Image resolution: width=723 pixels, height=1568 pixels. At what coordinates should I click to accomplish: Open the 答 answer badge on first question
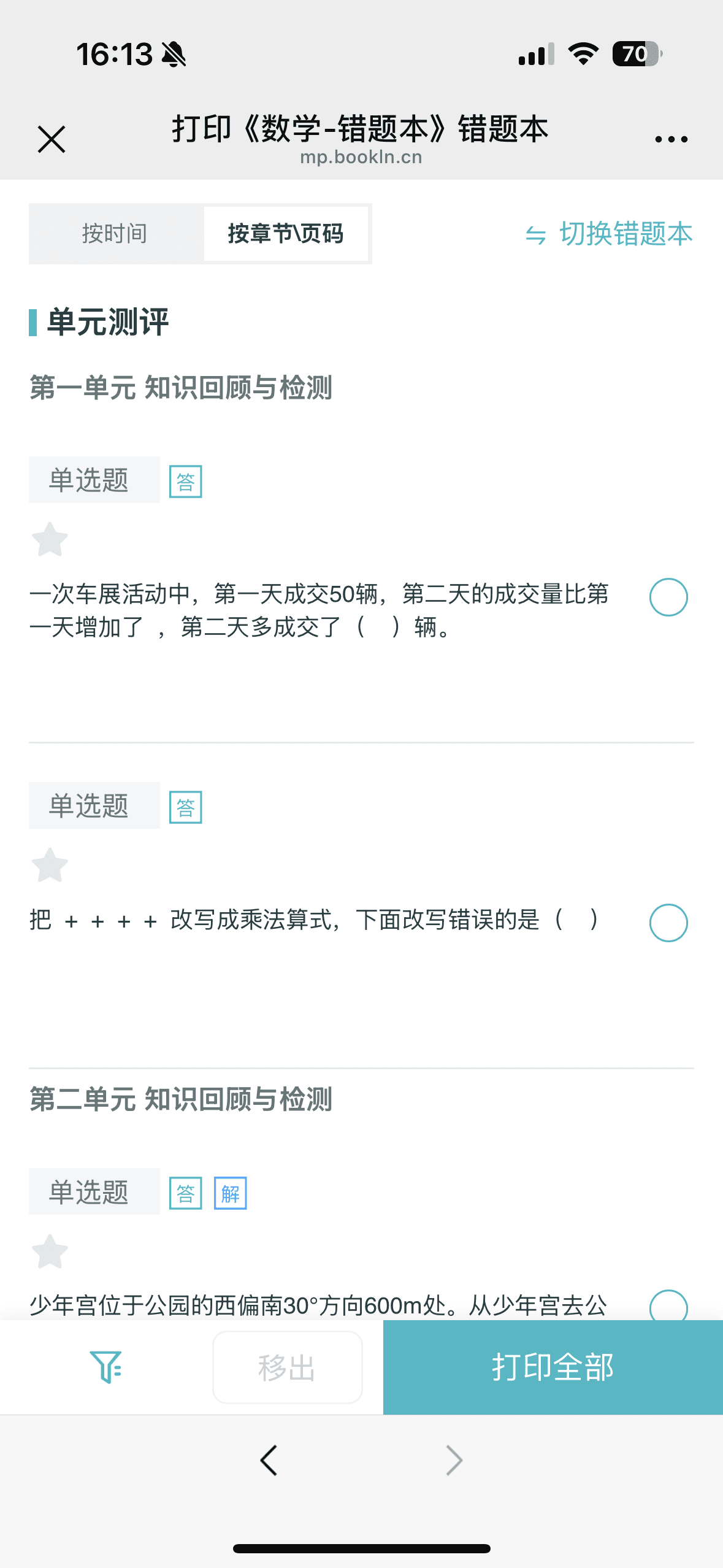(185, 482)
